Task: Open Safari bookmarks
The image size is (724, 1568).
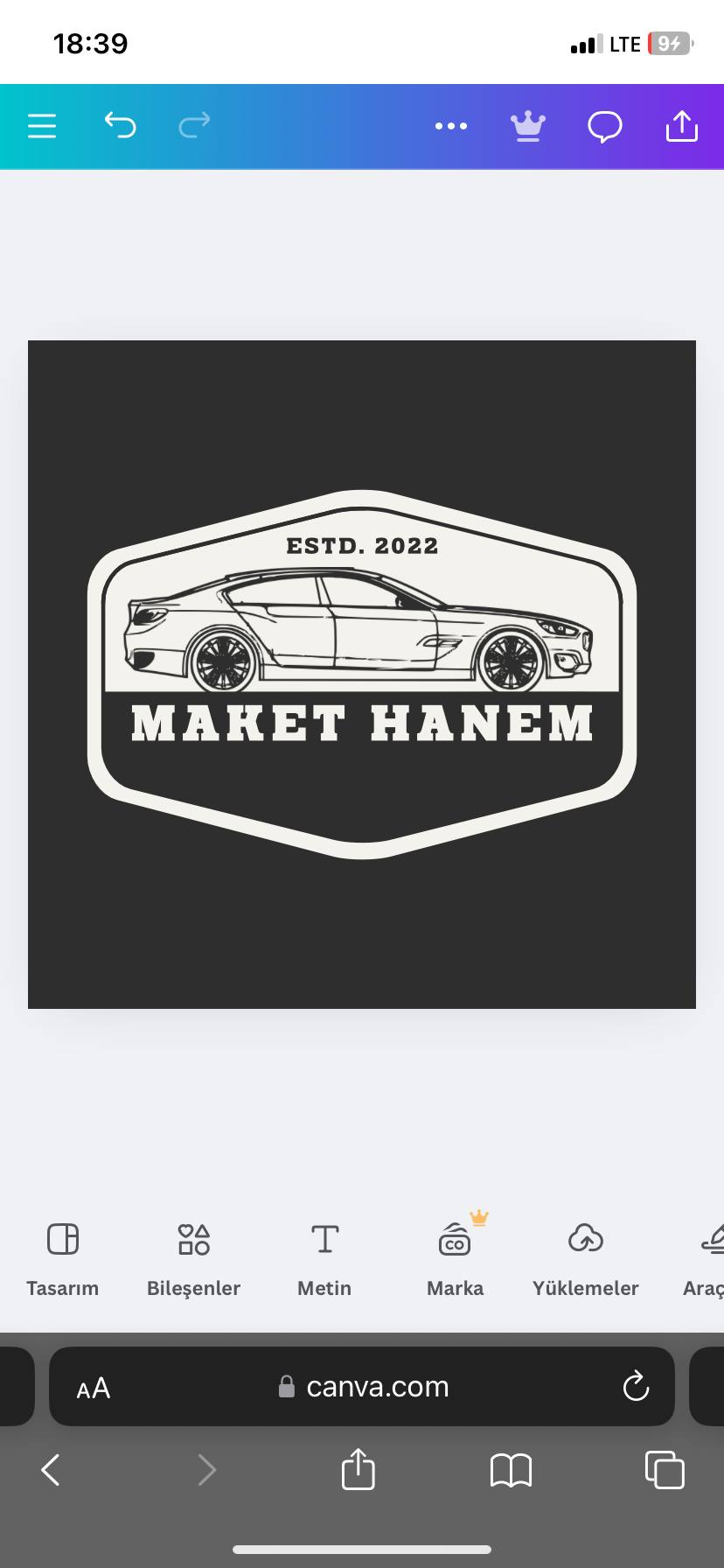Action: (512, 1470)
